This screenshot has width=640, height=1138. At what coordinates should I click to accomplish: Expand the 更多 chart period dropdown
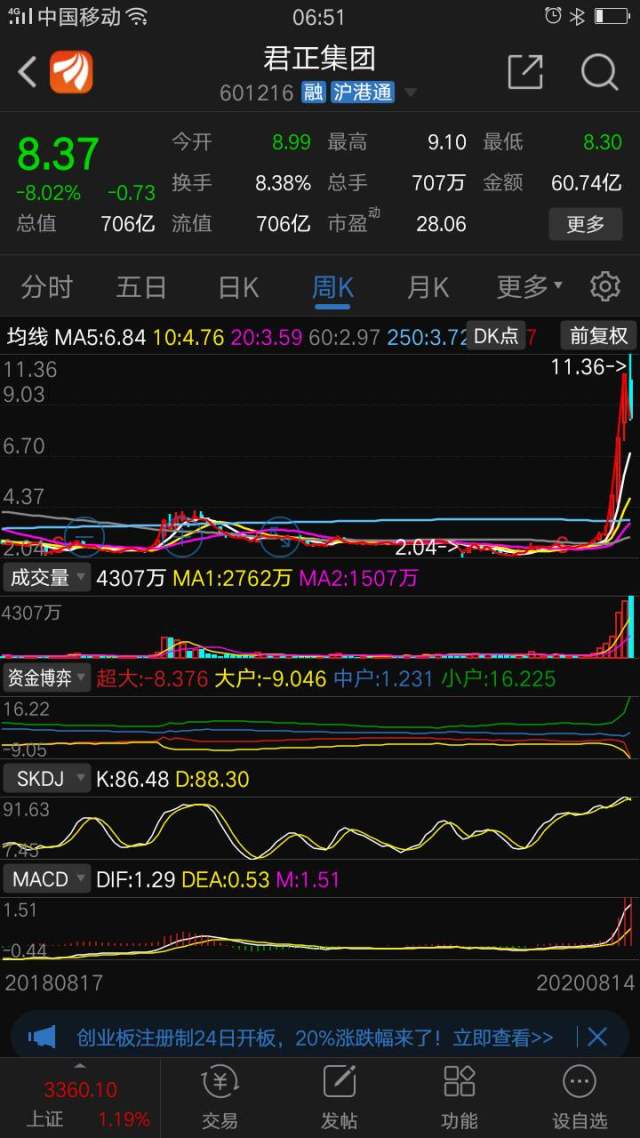(529, 288)
